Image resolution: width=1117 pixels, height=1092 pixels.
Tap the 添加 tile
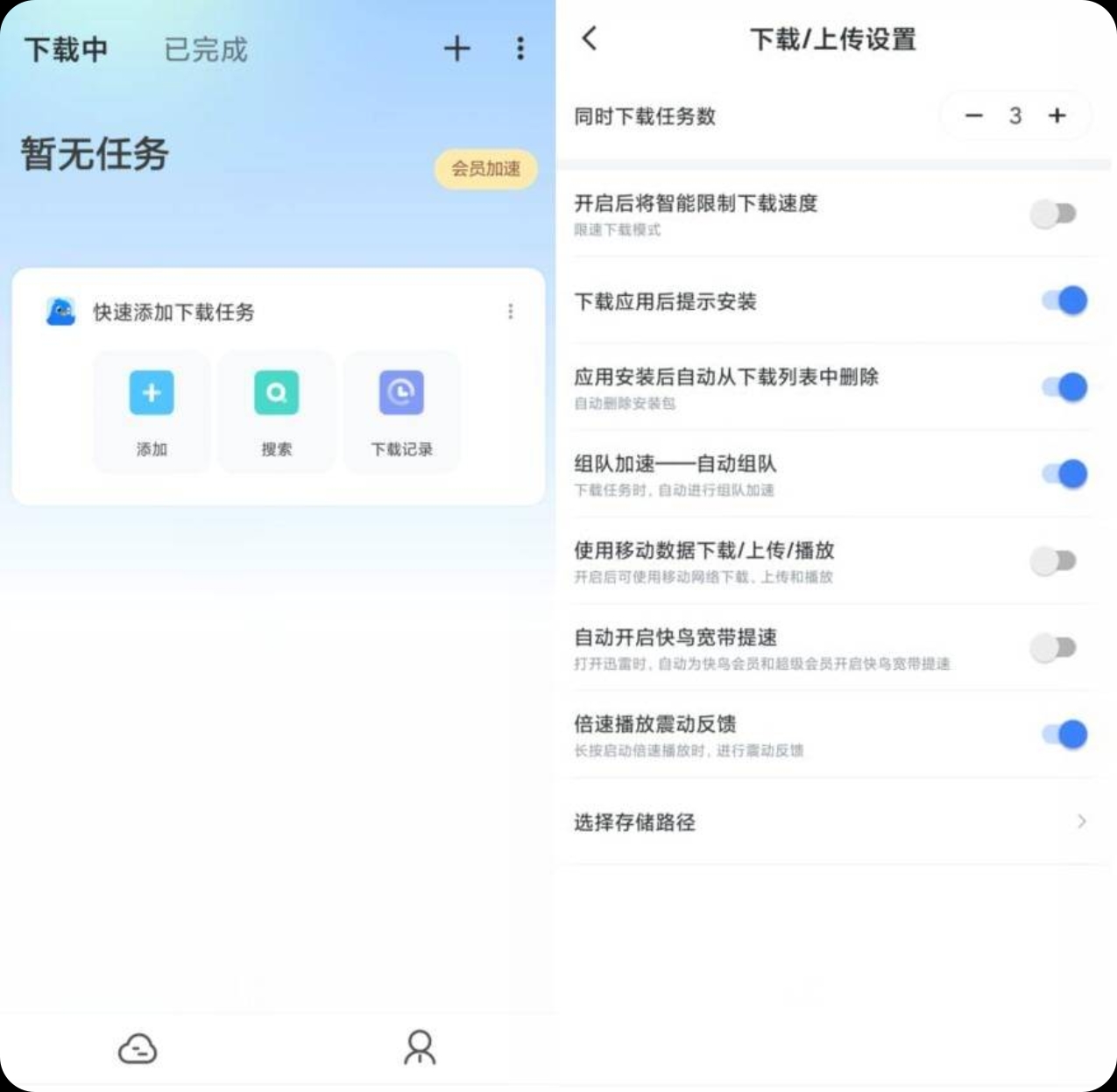click(x=152, y=411)
